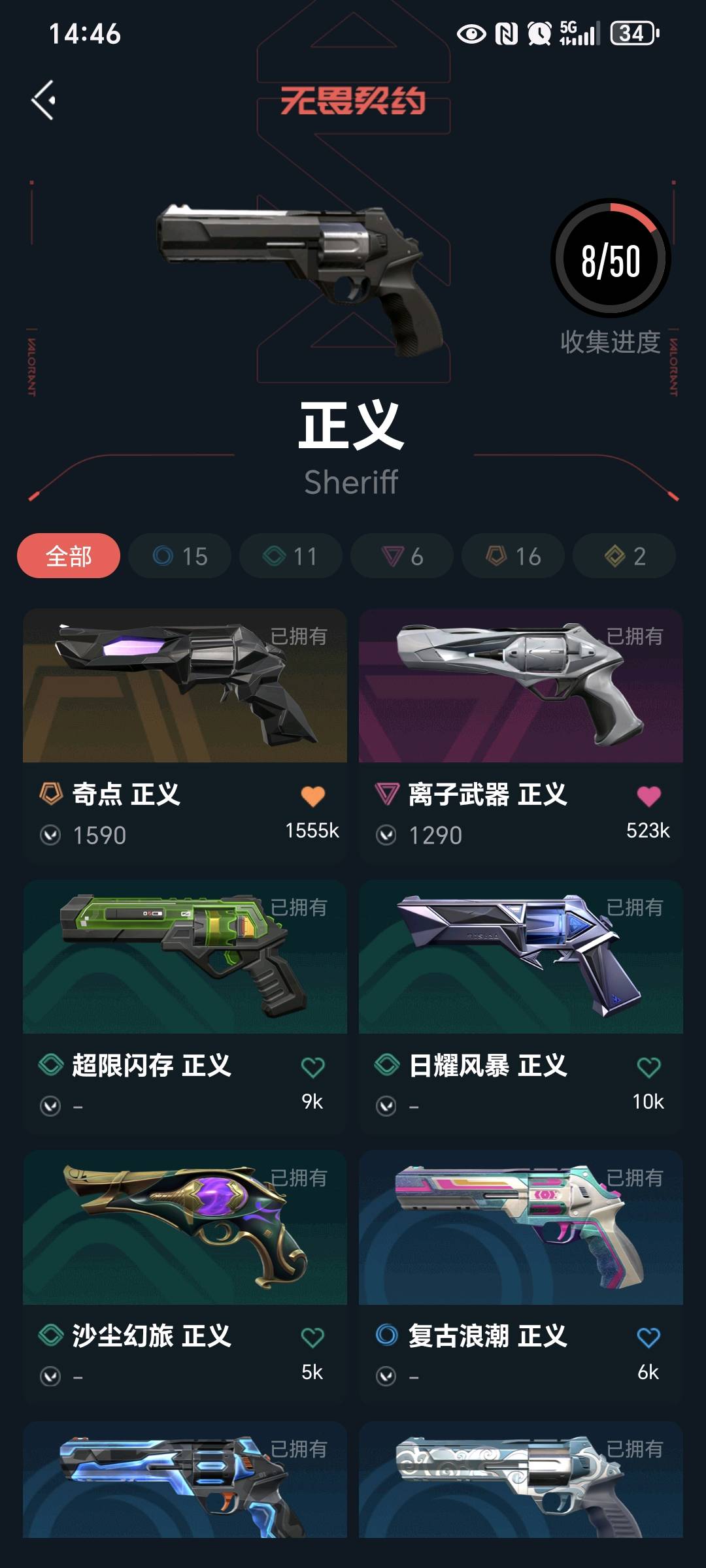Like the 沙尘幻旅 正义 skin
Image resolution: width=706 pixels, height=1568 pixels.
tap(312, 1338)
